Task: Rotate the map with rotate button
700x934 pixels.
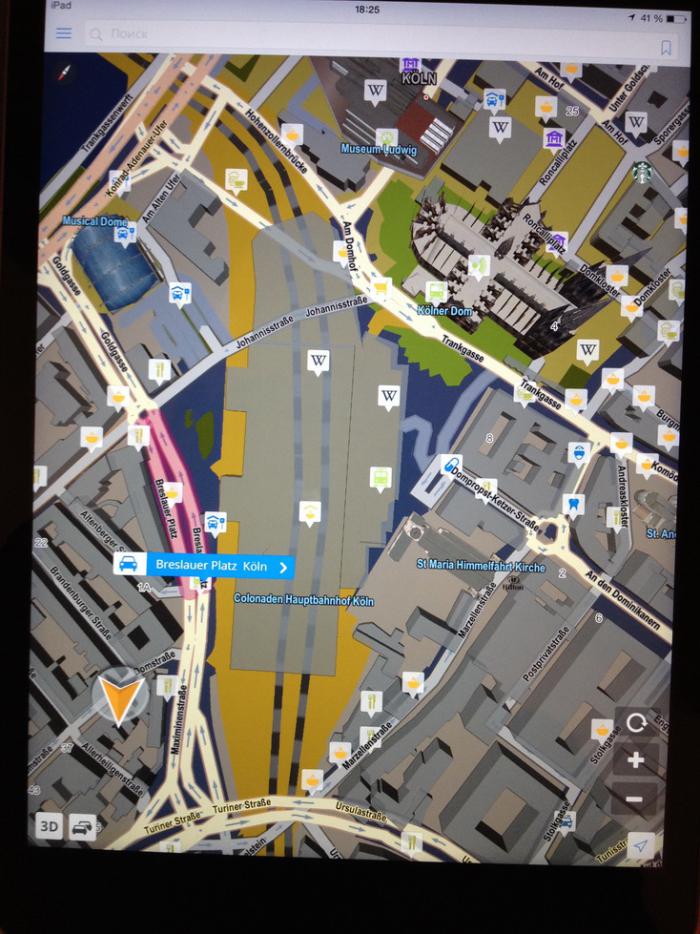Action: (636, 723)
